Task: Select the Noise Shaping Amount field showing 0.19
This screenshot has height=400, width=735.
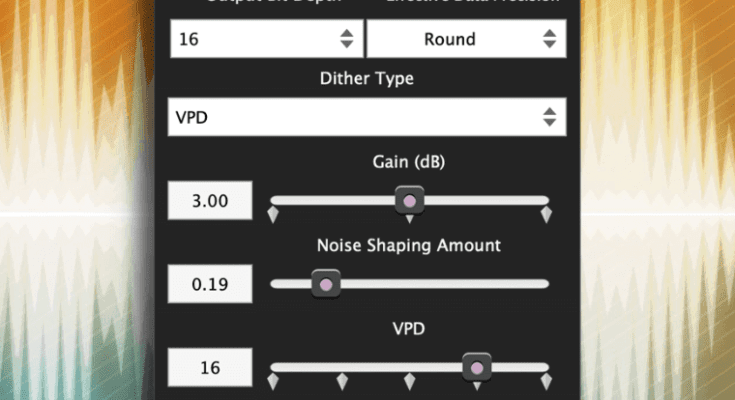Action: (210, 284)
